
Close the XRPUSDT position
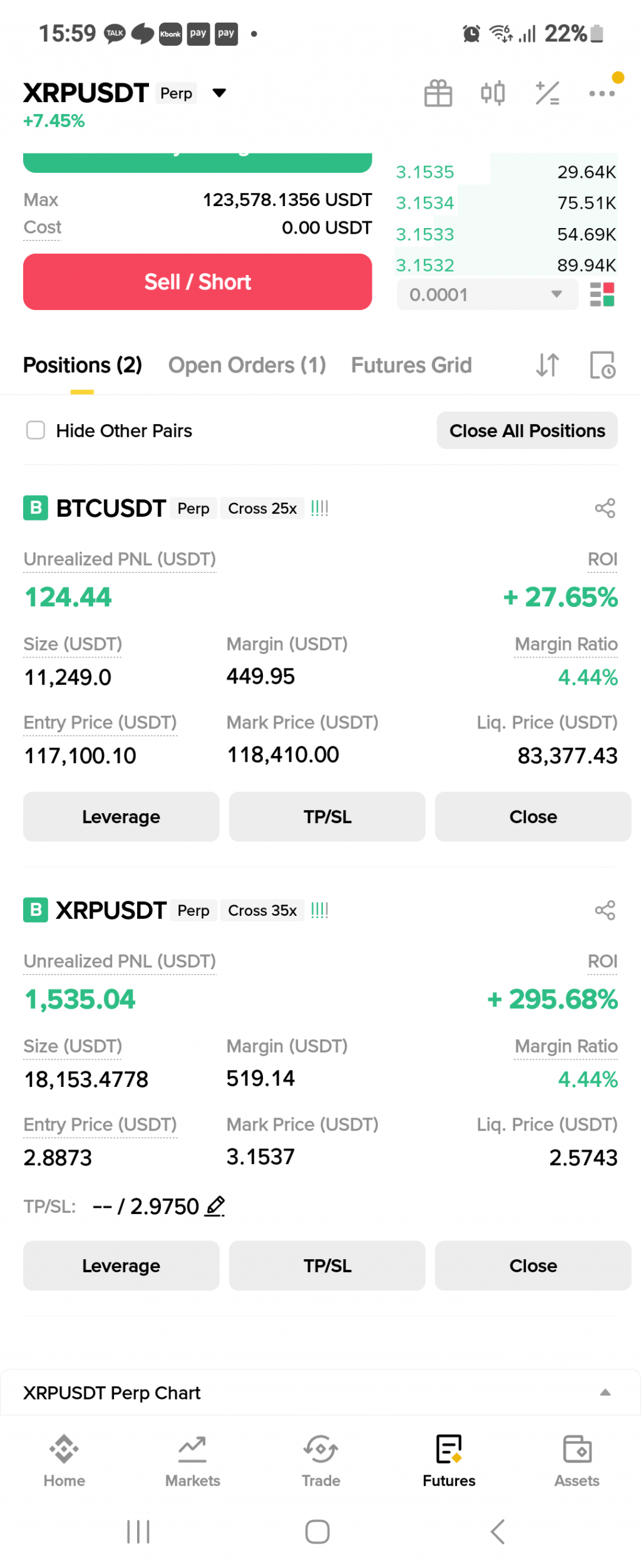pos(533,1265)
